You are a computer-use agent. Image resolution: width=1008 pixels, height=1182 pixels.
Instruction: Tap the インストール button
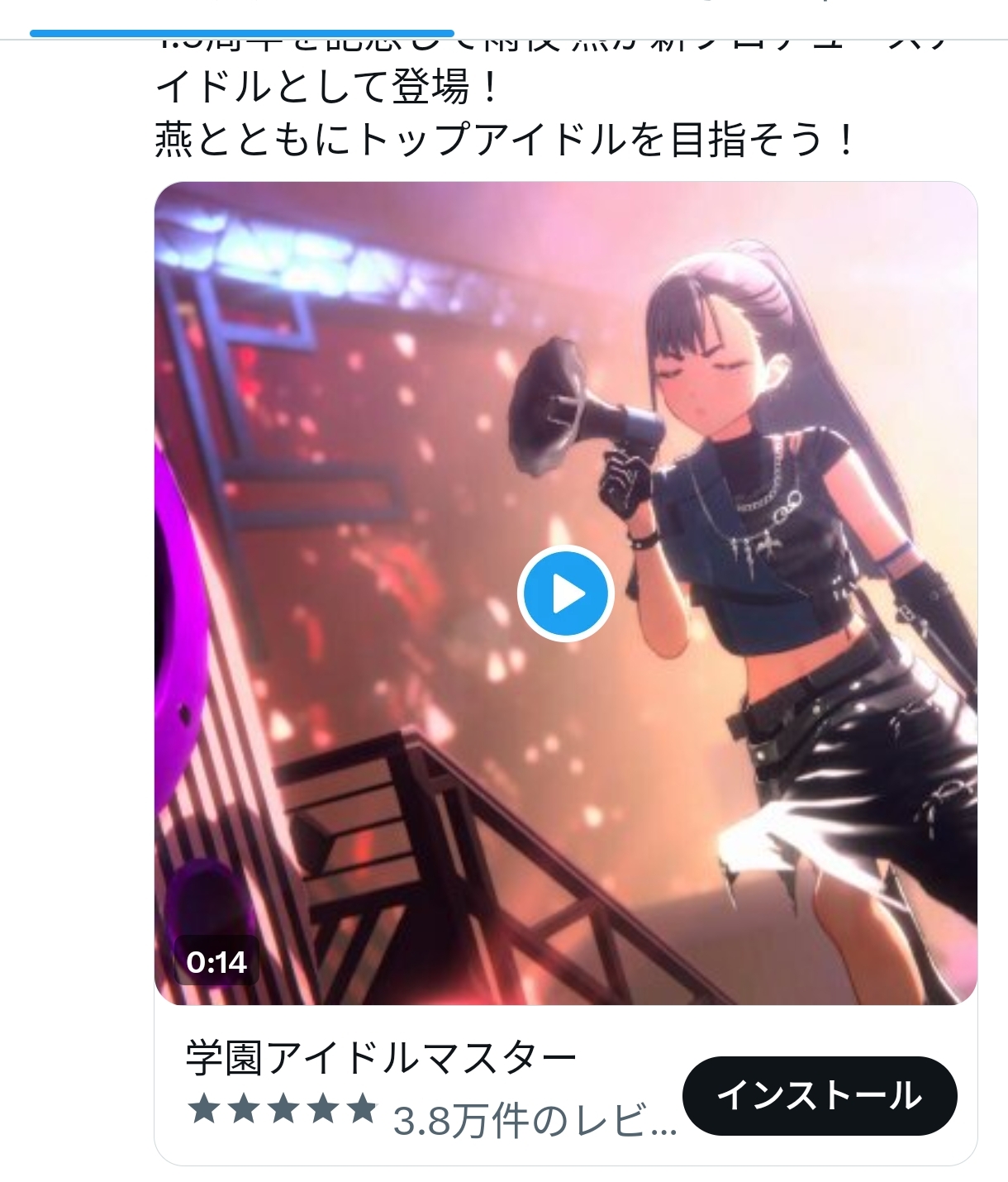(819, 1095)
